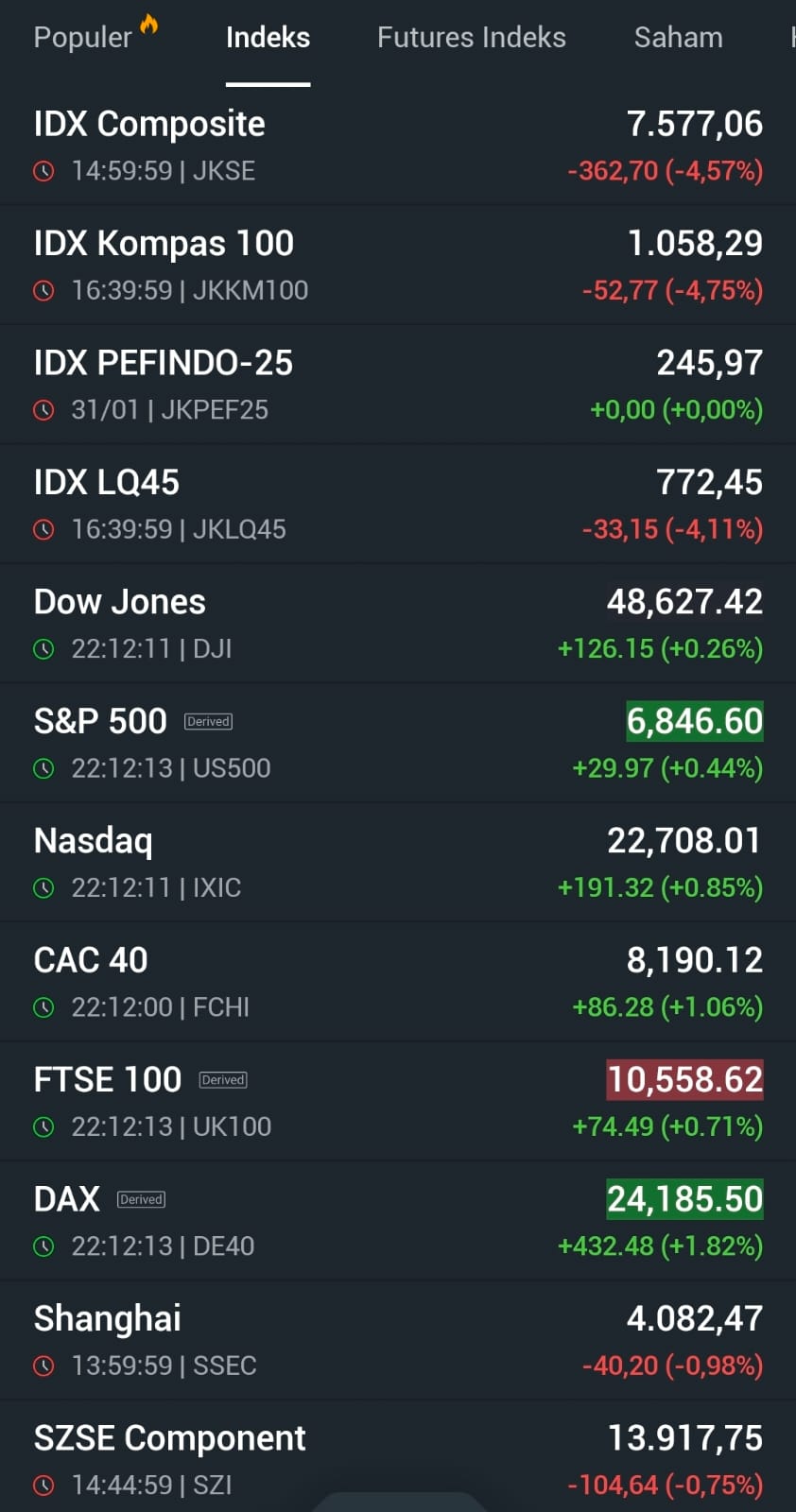View SZSE Component index details

(397, 1458)
